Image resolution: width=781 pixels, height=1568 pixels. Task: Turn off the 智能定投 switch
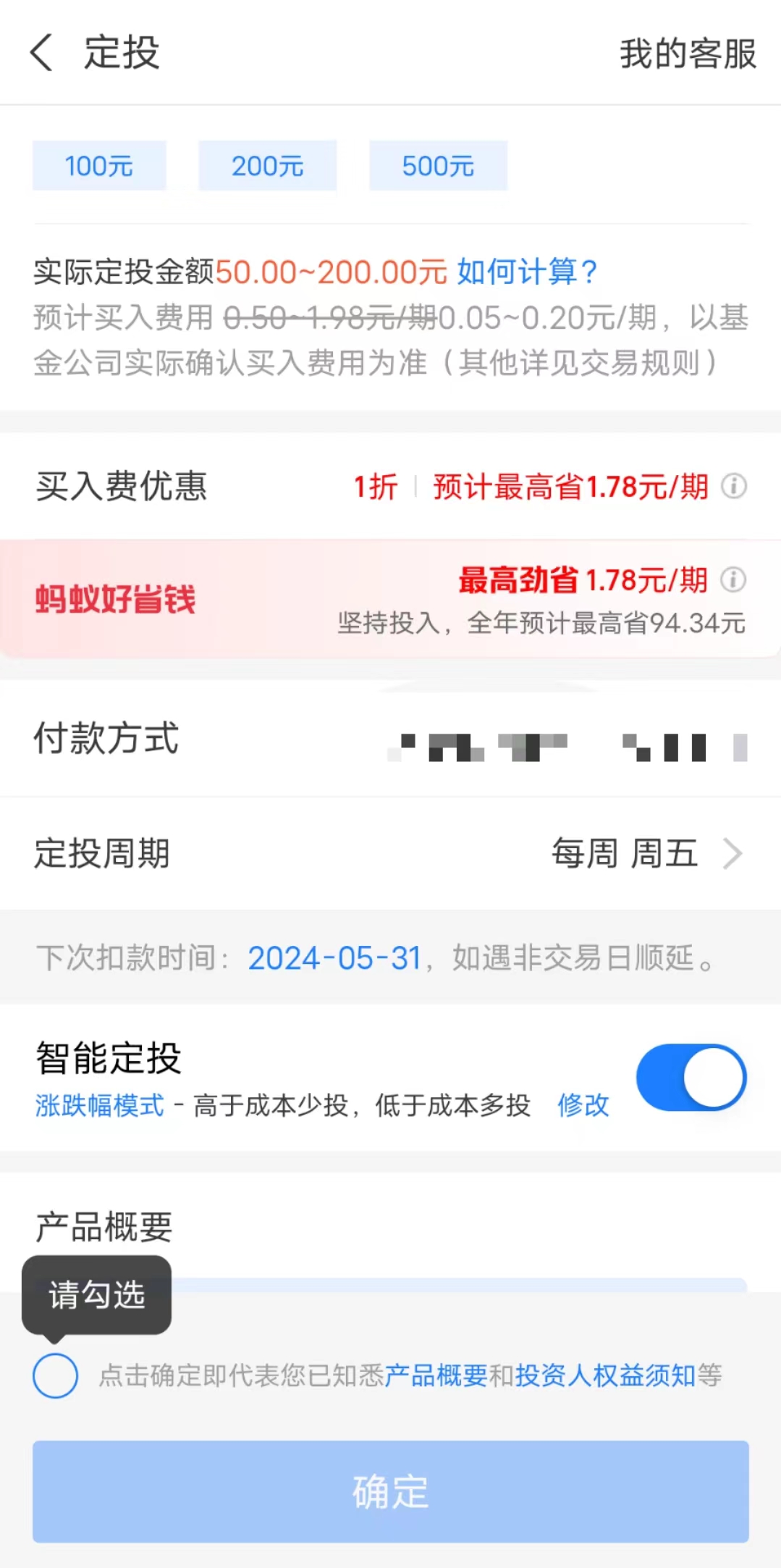[691, 1077]
